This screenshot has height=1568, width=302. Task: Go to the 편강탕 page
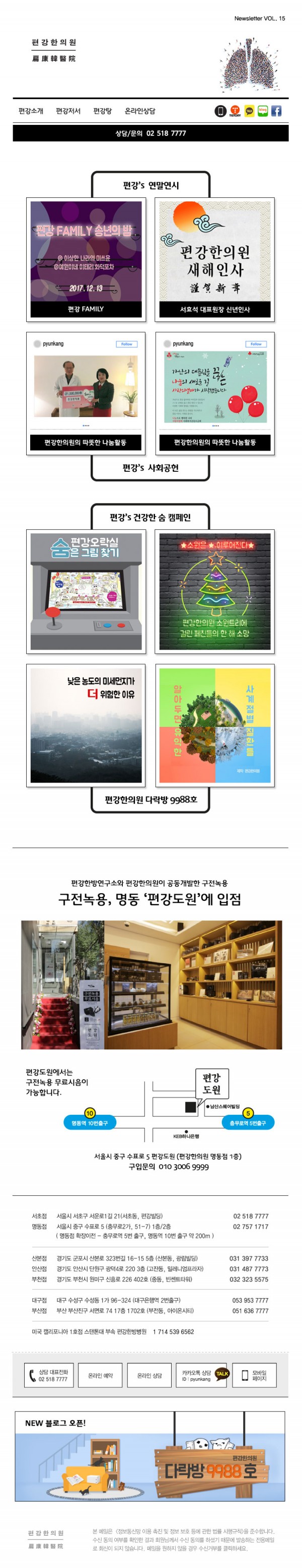[102, 111]
